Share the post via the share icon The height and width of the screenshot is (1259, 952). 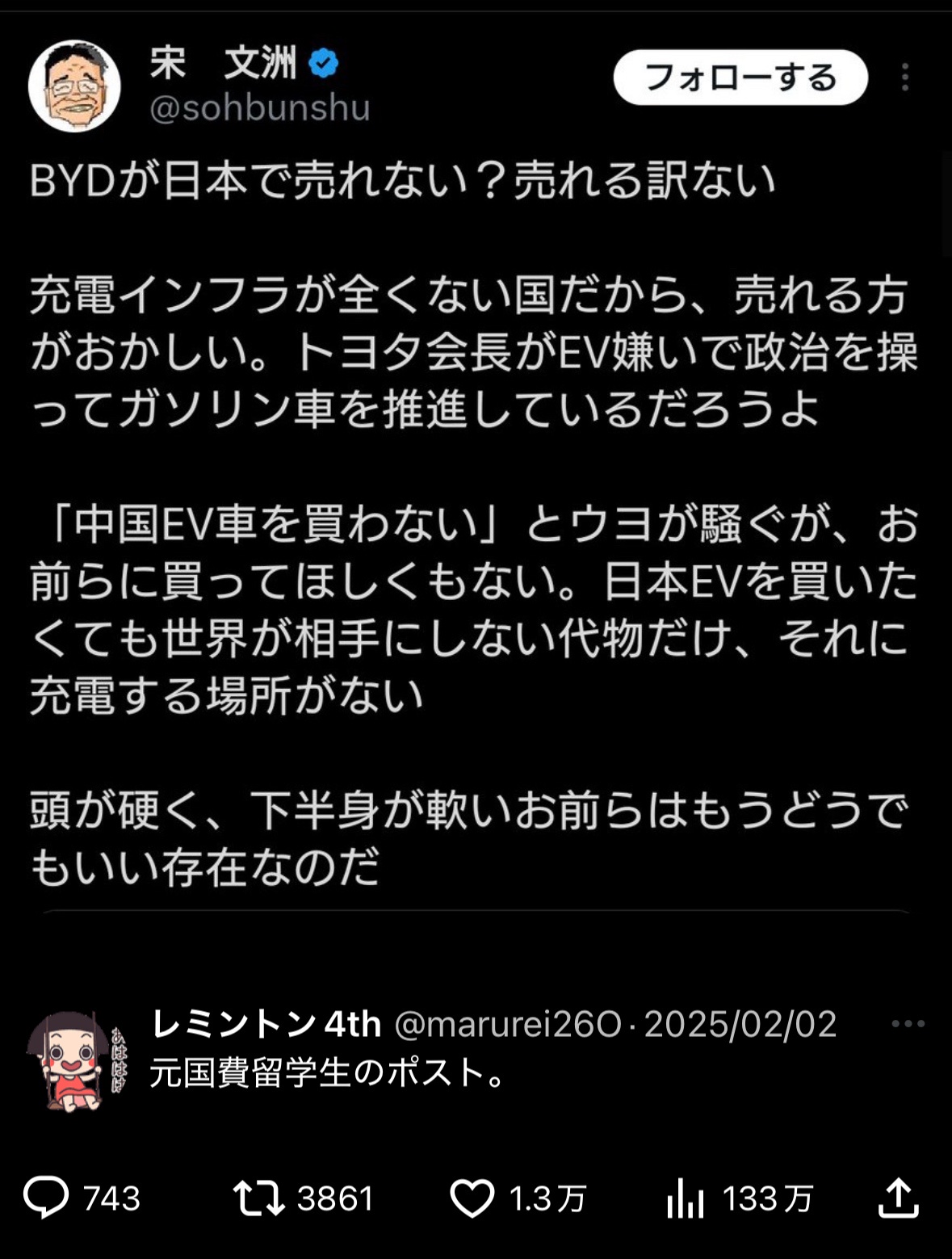(898, 1198)
